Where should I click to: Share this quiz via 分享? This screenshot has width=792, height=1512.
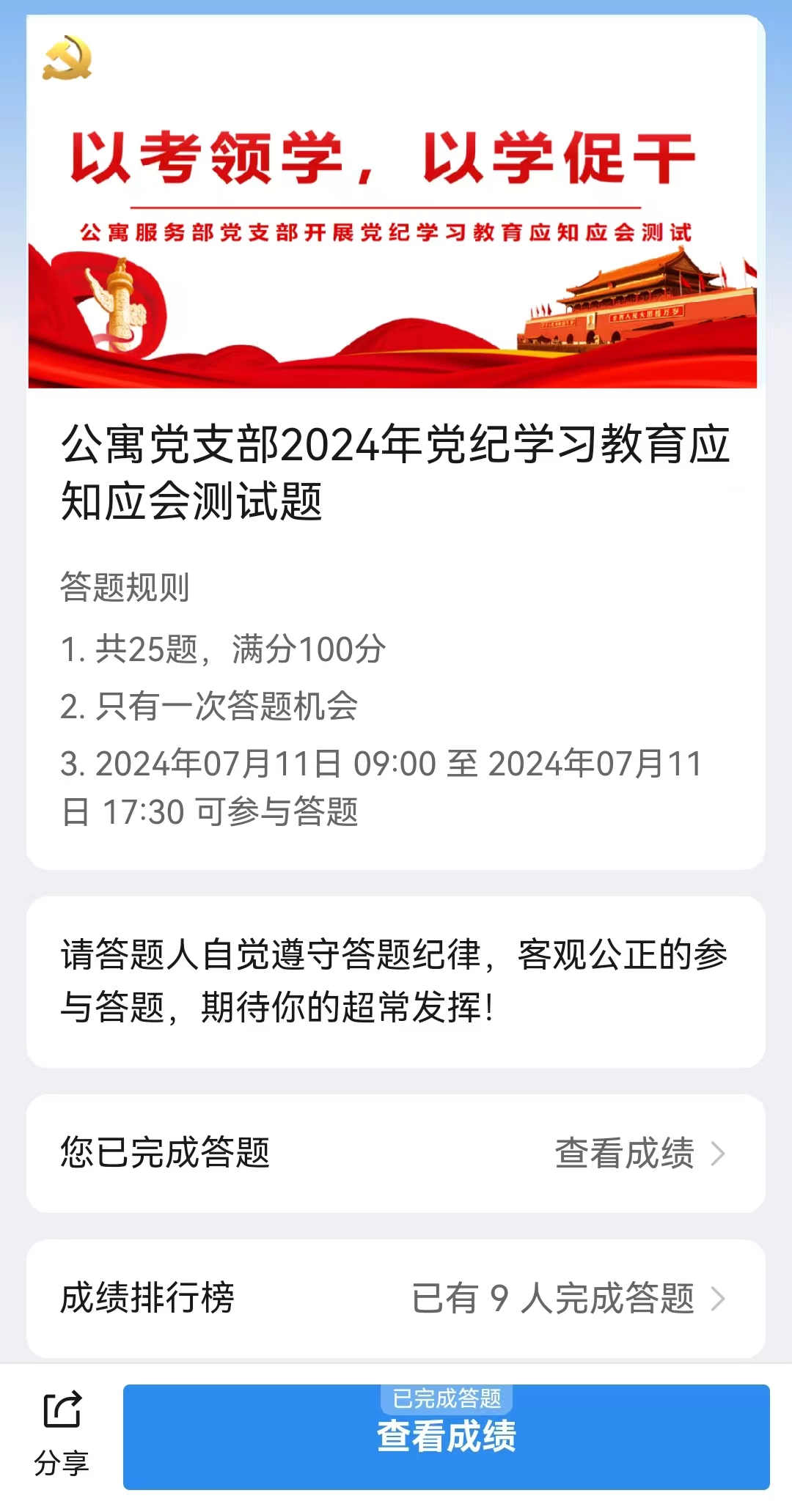tap(62, 1433)
